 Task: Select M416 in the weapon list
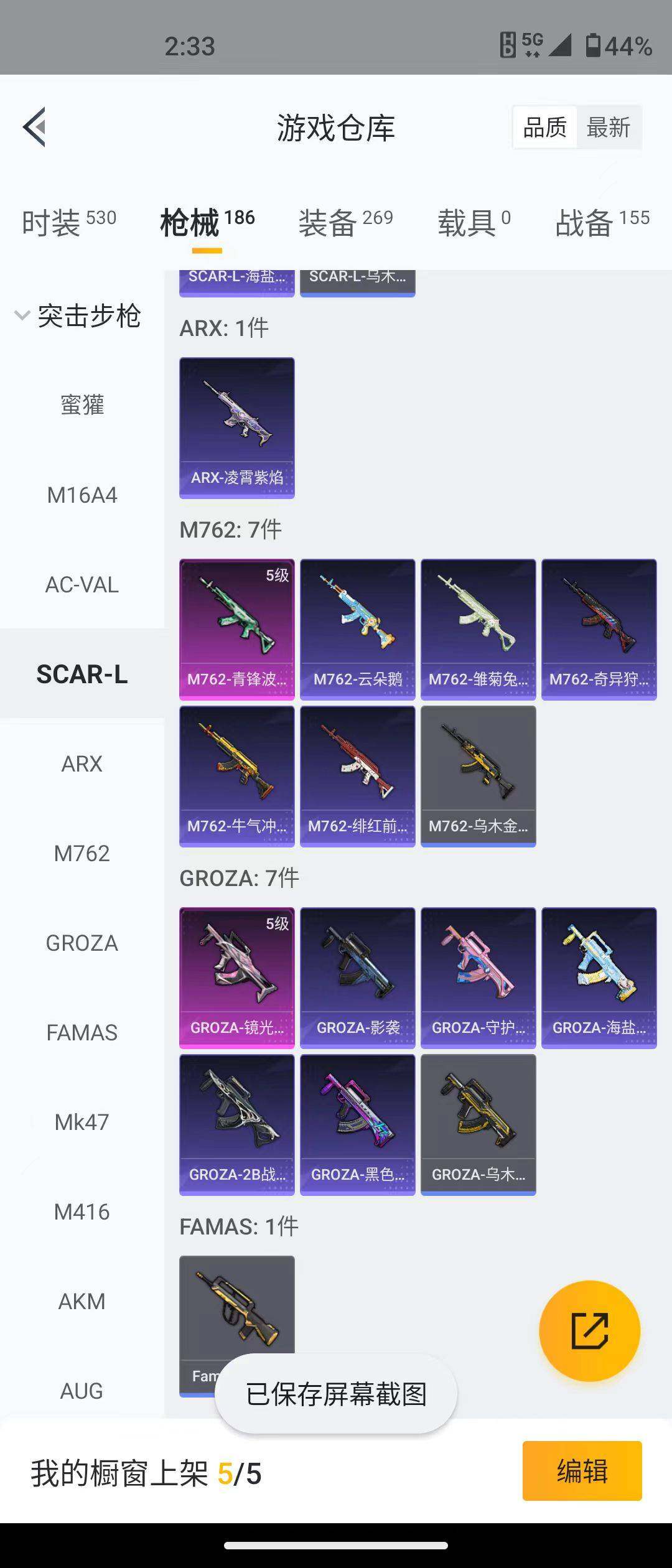point(82,1212)
